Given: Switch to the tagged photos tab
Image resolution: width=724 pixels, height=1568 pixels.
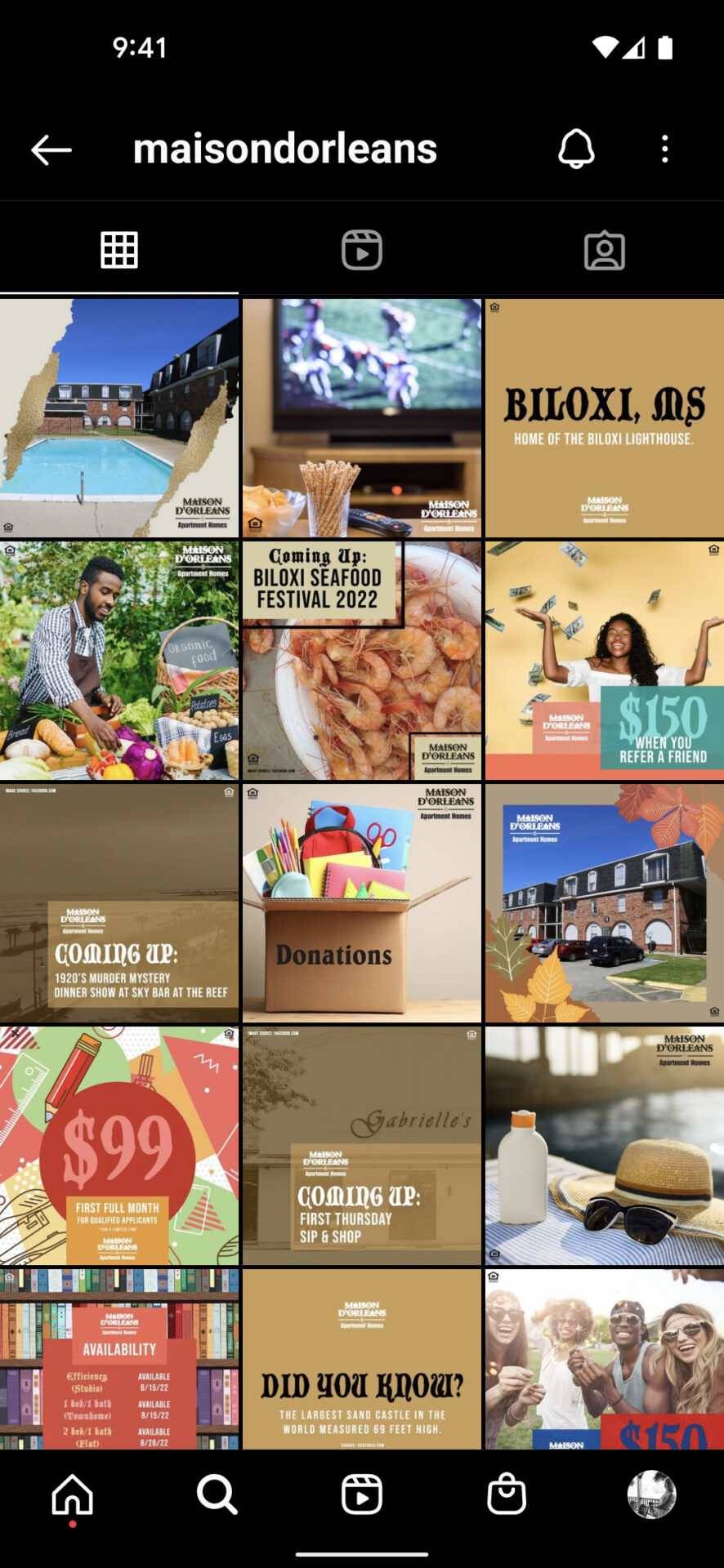Looking at the screenshot, I should (604, 250).
